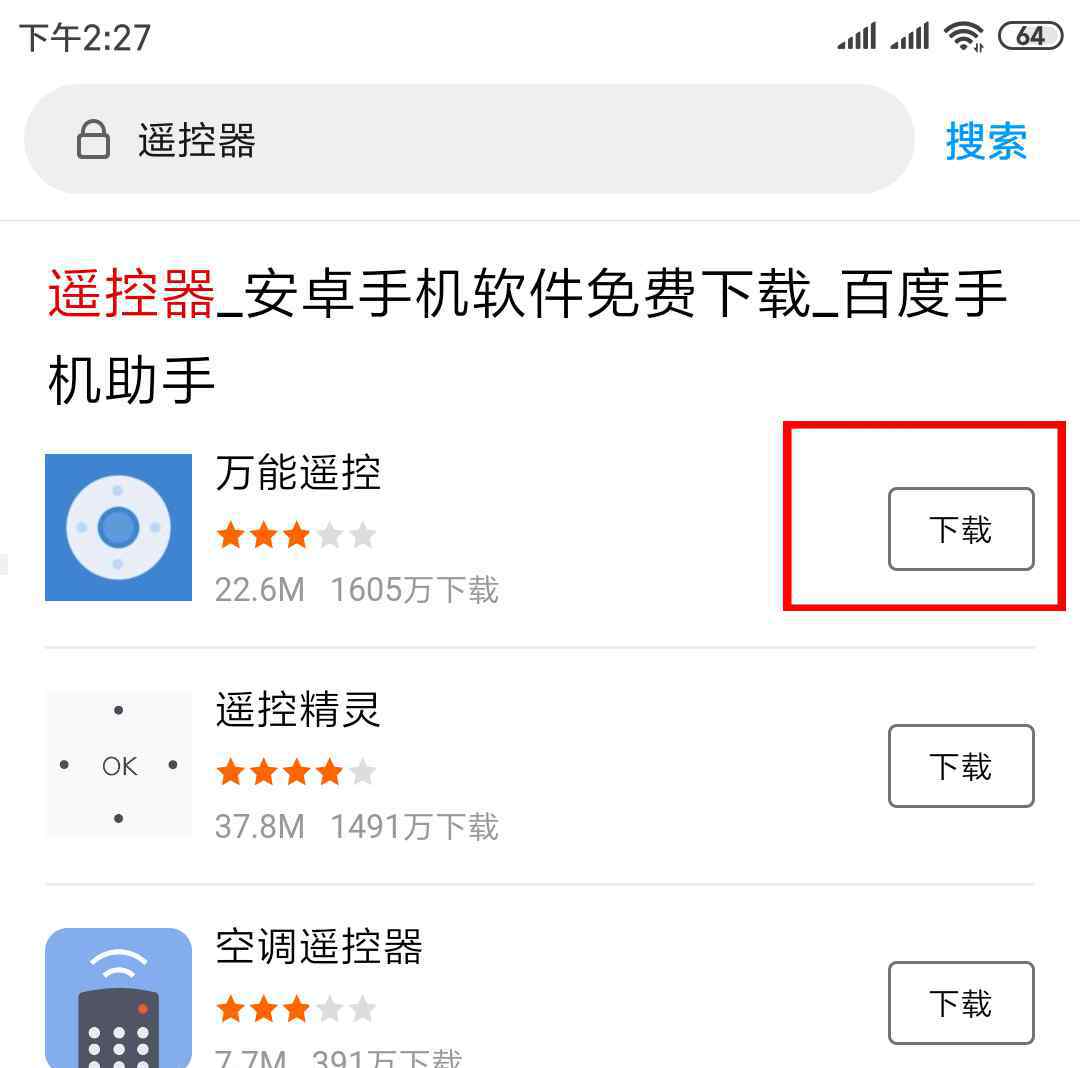Open the 百度手机助手 result title link

click(527, 338)
